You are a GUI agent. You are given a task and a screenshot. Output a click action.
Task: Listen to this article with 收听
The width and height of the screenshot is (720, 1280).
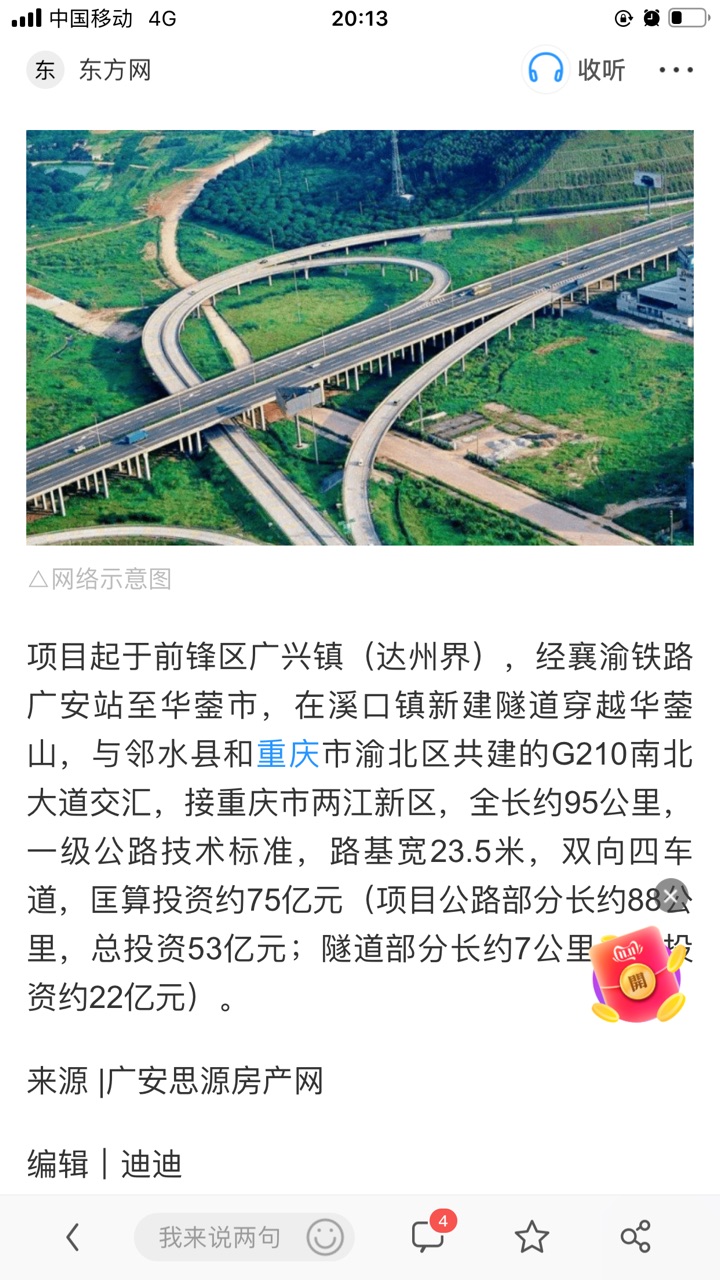pyautogui.click(x=575, y=70)
